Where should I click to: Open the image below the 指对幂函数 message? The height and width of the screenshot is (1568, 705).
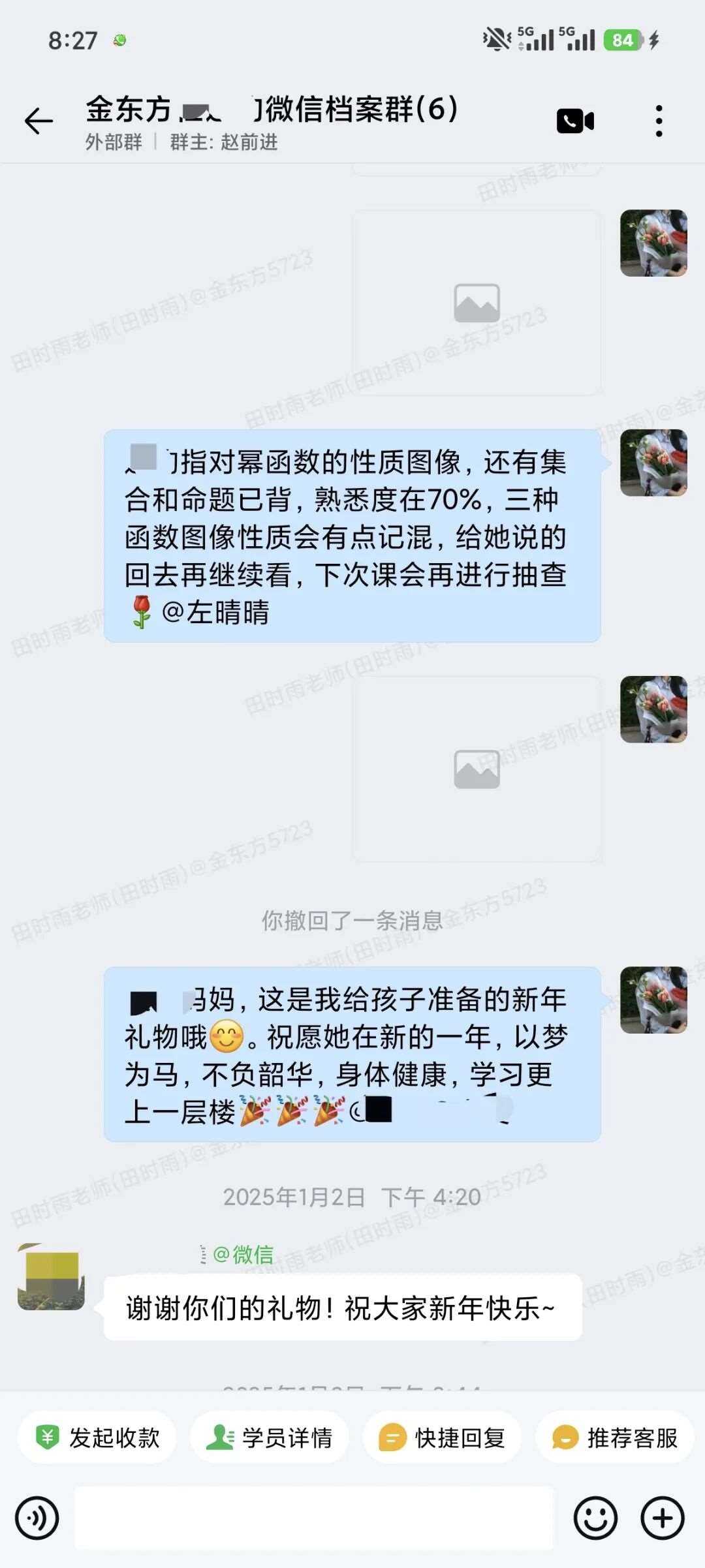pos(477,769)
